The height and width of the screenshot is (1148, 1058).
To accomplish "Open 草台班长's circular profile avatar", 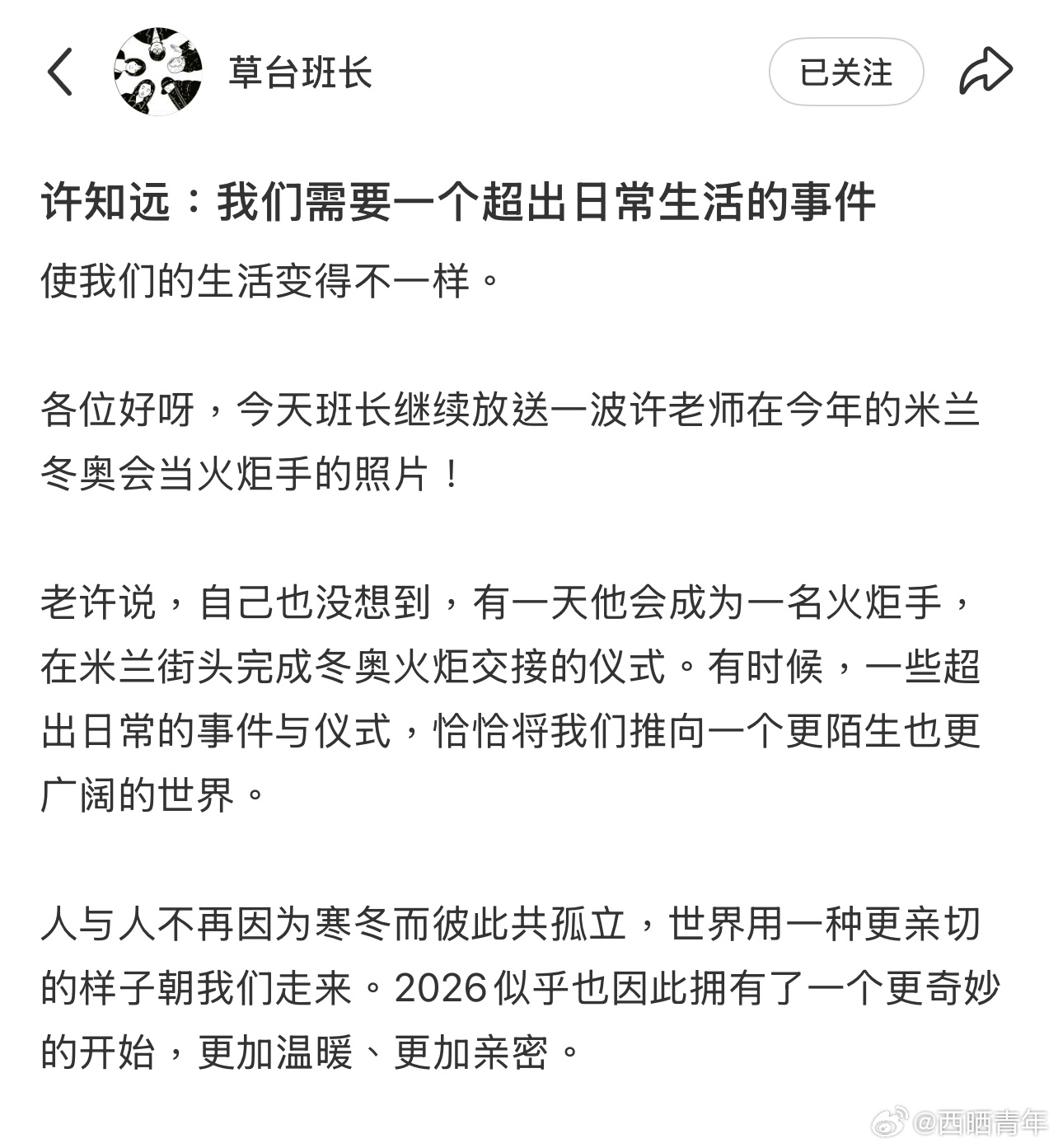I will click(x=158, y=72).
